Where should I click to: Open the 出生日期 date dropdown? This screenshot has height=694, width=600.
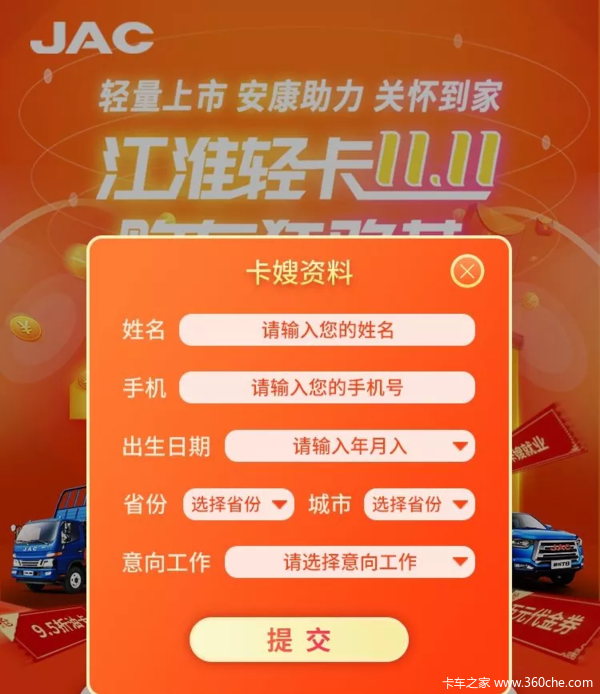coord(349,446)
